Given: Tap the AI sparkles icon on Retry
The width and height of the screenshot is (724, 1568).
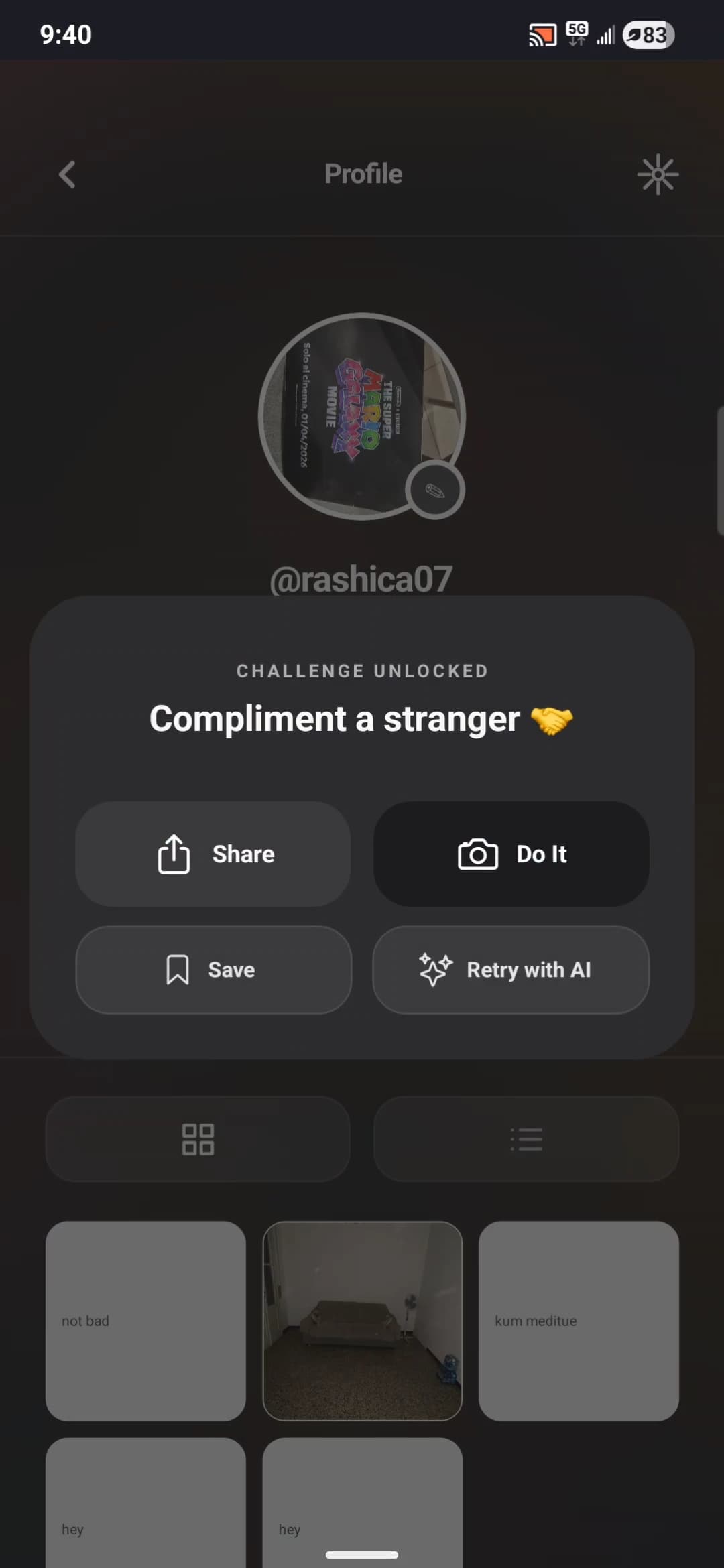Looking at the screenshot, I should coord(435,970).
